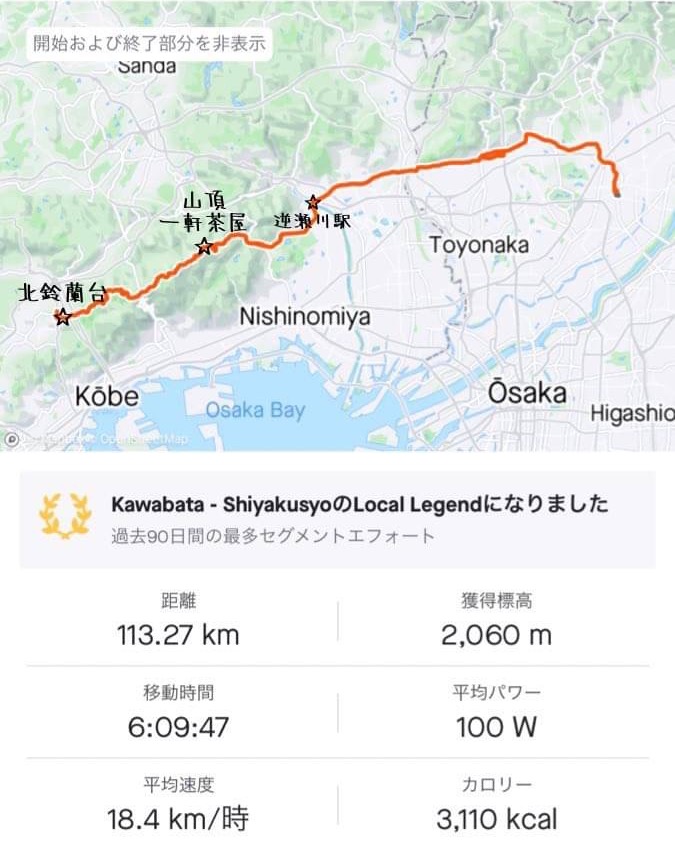
Task: Open the Kawabata - Shiyakusyo Local Legend card
Action: (x=337, y=518)
